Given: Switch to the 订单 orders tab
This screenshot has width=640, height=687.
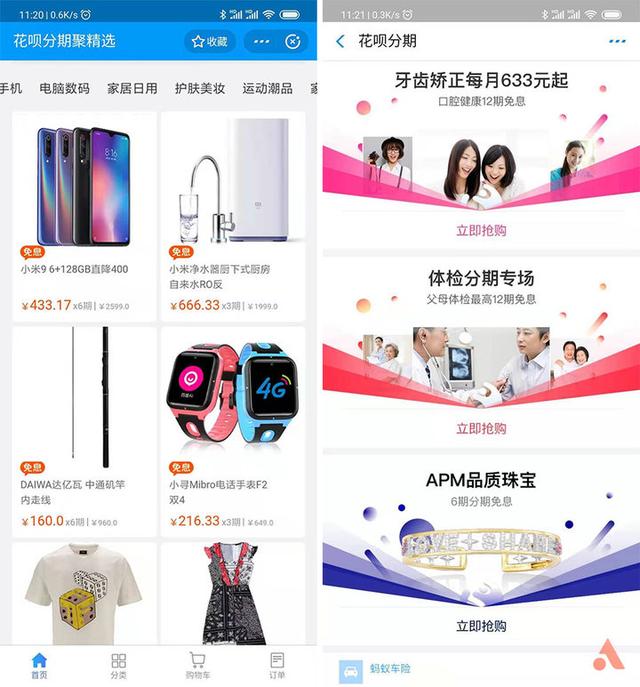Looking at the screenshot, I should pos(277,666).
